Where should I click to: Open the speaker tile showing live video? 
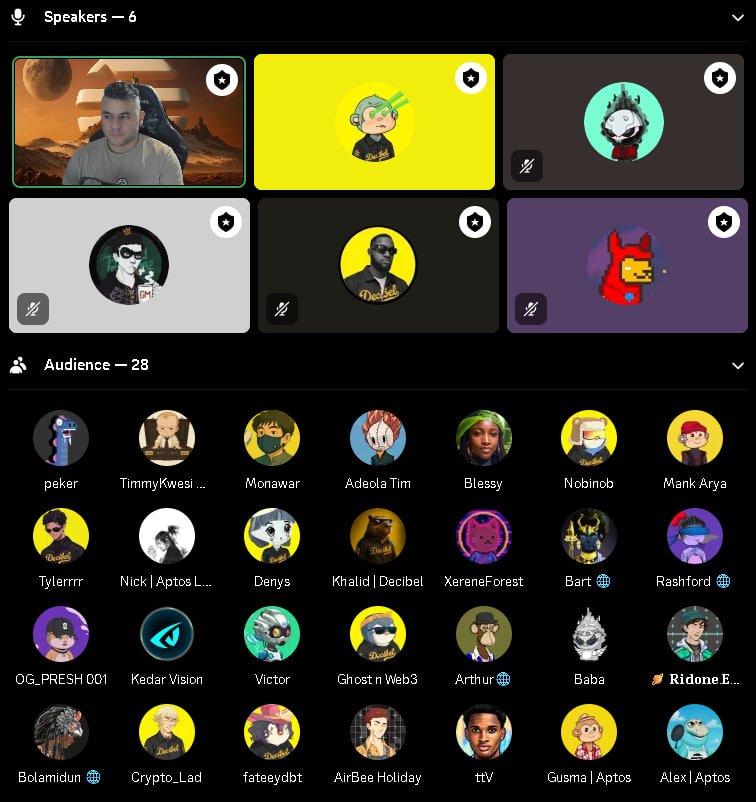[x=128, y=122]
